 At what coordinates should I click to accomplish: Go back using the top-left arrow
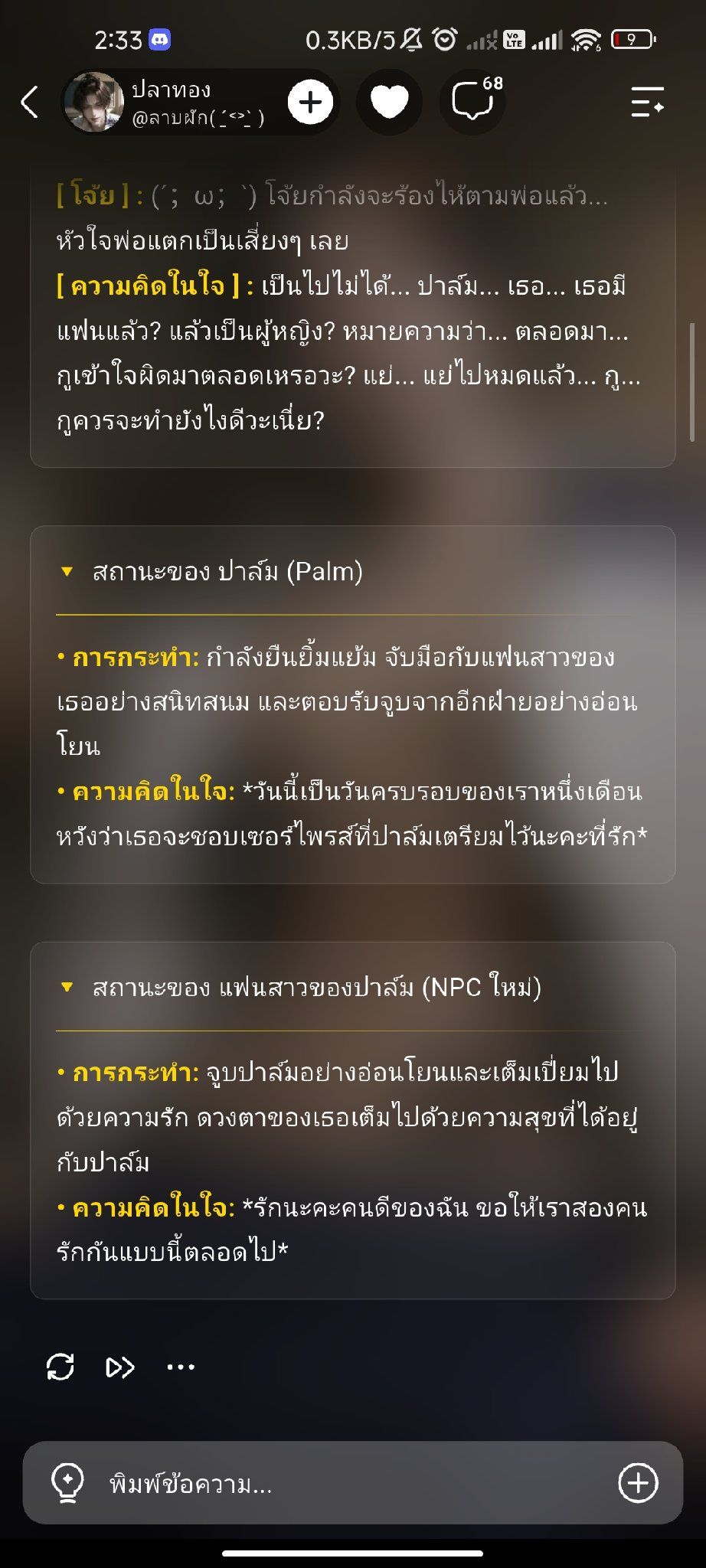point(29,102)
